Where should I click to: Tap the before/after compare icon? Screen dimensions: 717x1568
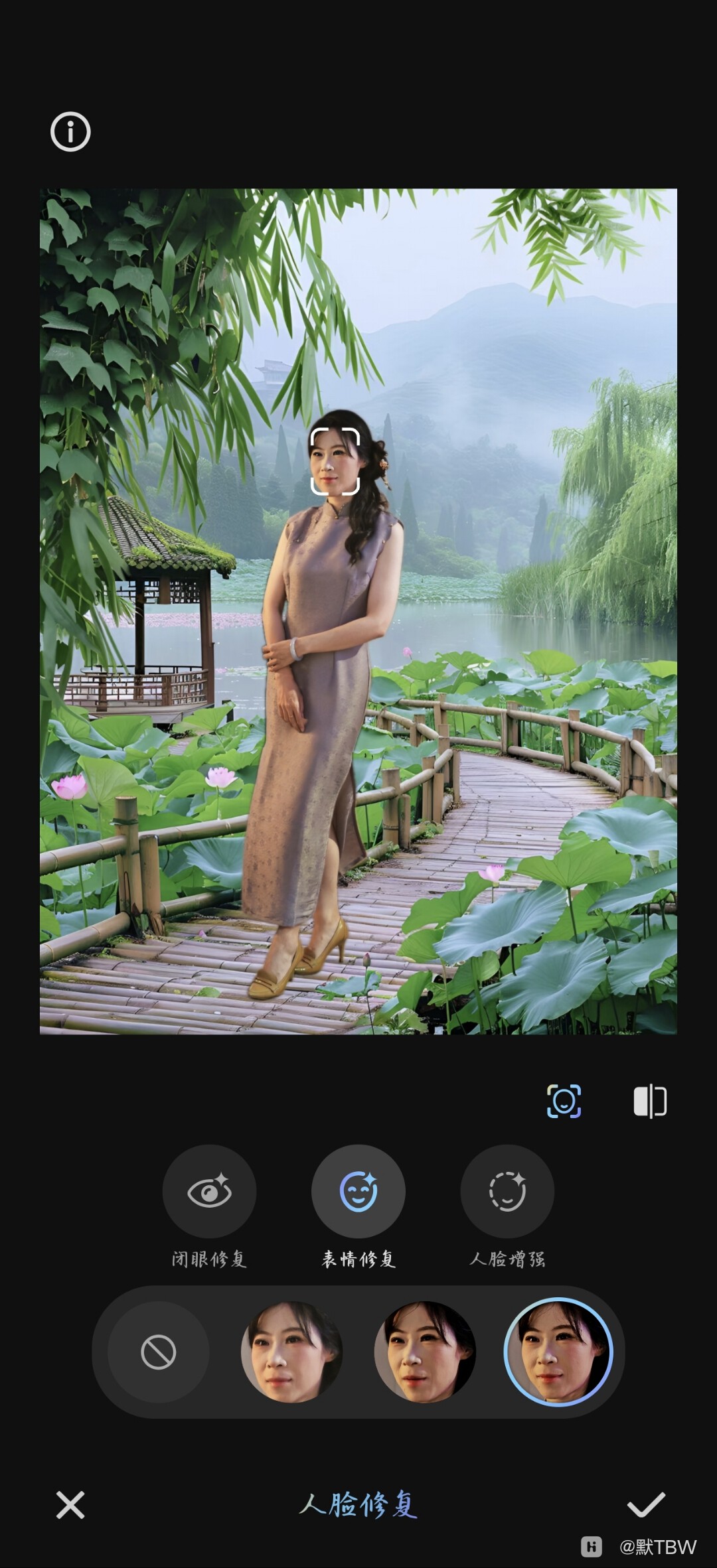650,1101
